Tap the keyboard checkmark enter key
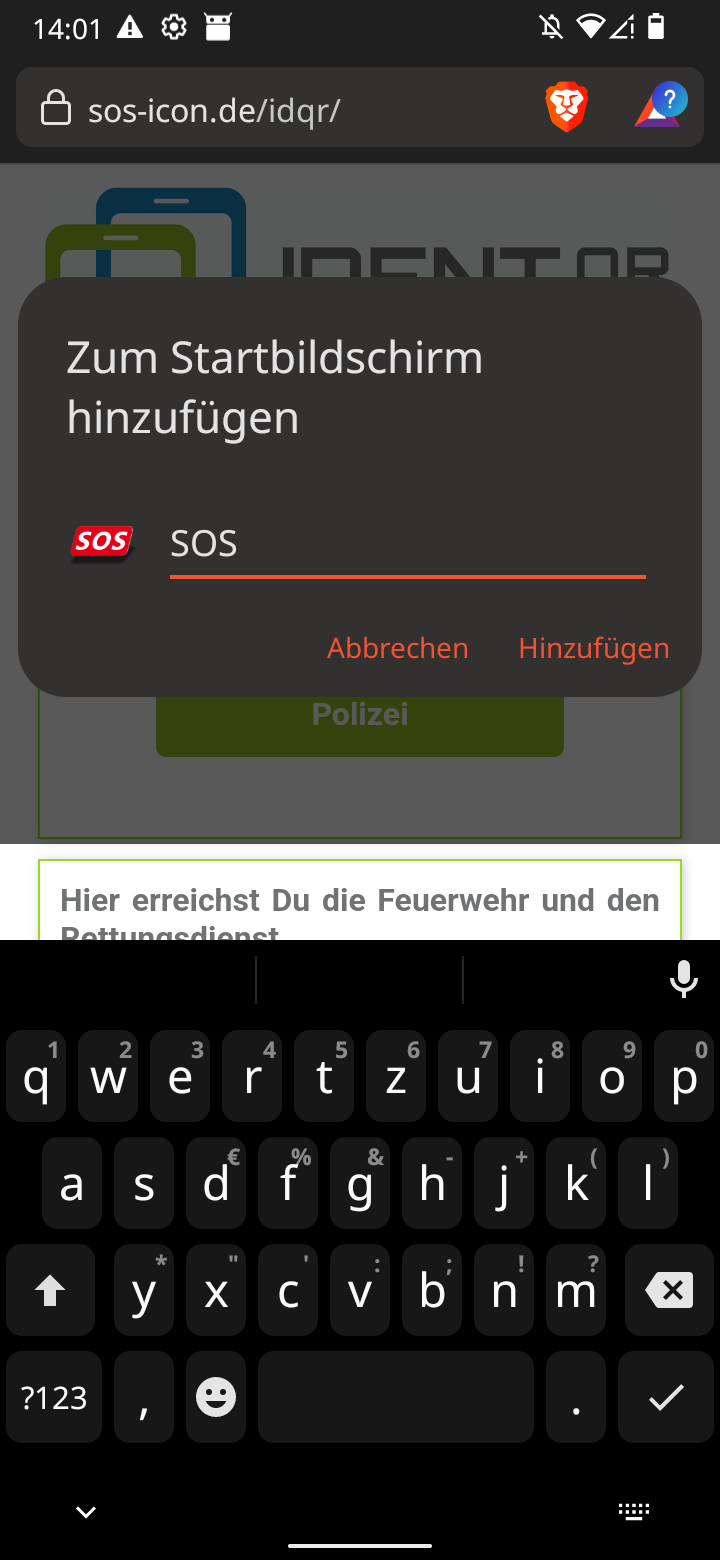Screen dimensions: 720x1560 [x=666, y=1397]
